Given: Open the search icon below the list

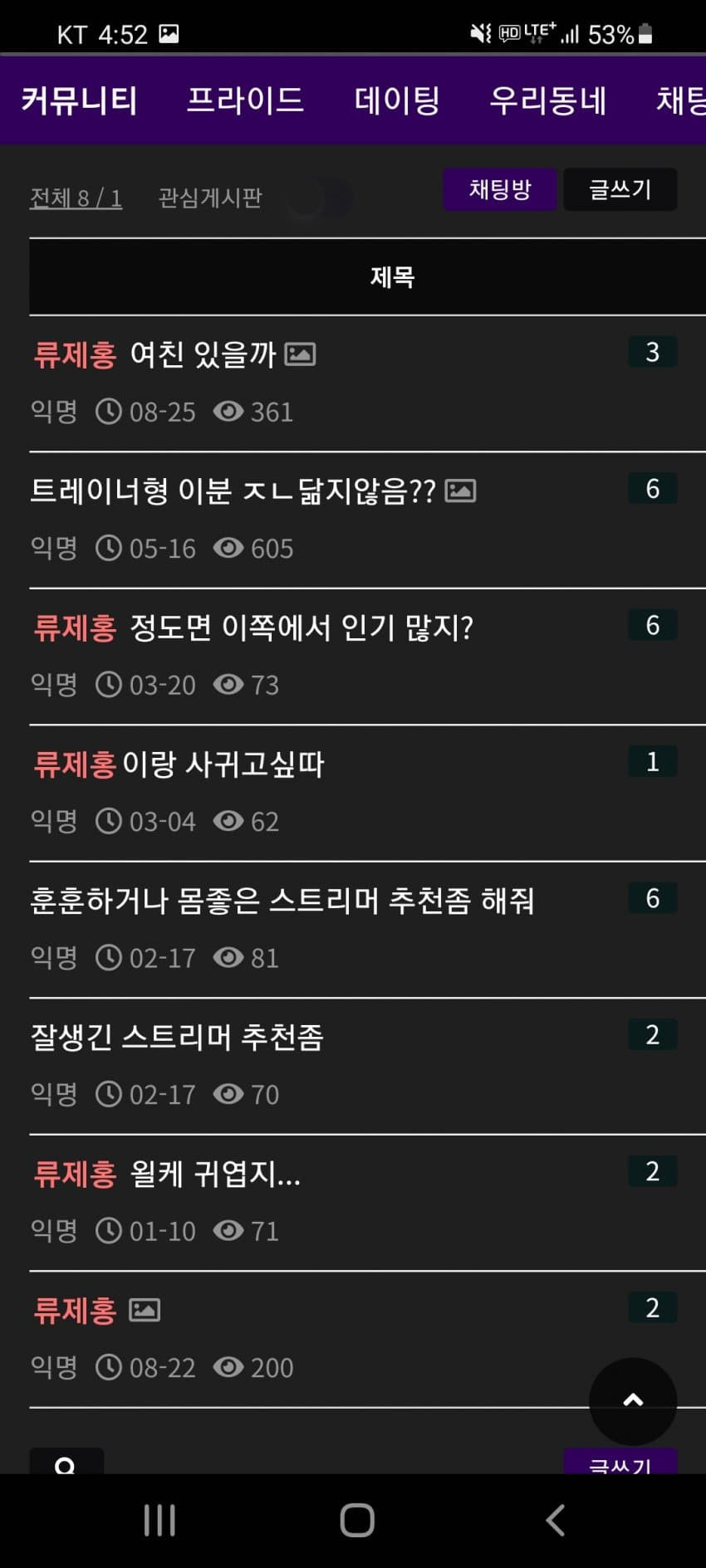Looking at the screenshot, I should 66,1463.
